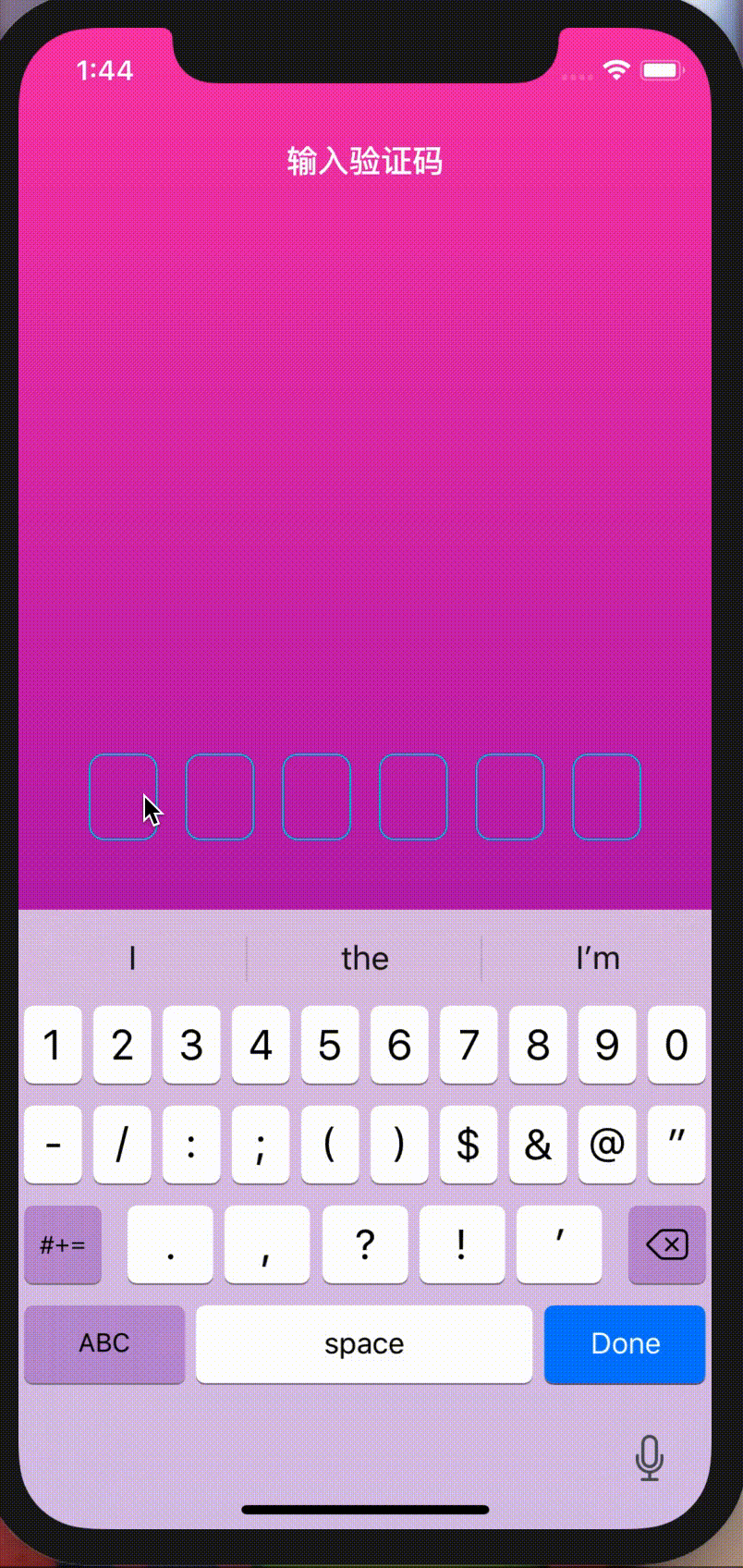Select the last verification code box
This screenshot has width=743, height=1568.
pyautogui.click(x=606, y=796)
